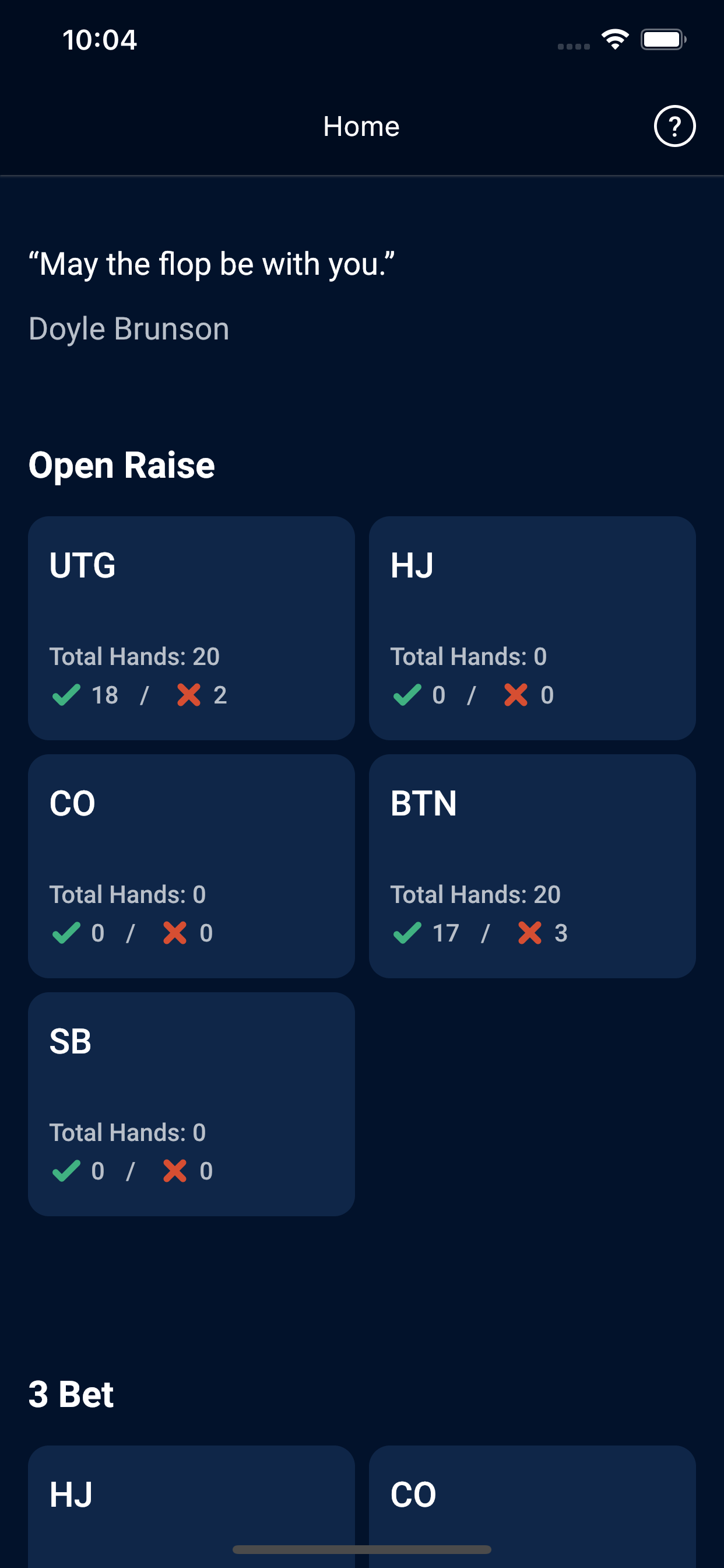Click the green checkmark on the SB card
Viewport: 724px width, 1568px height.
67,1171
